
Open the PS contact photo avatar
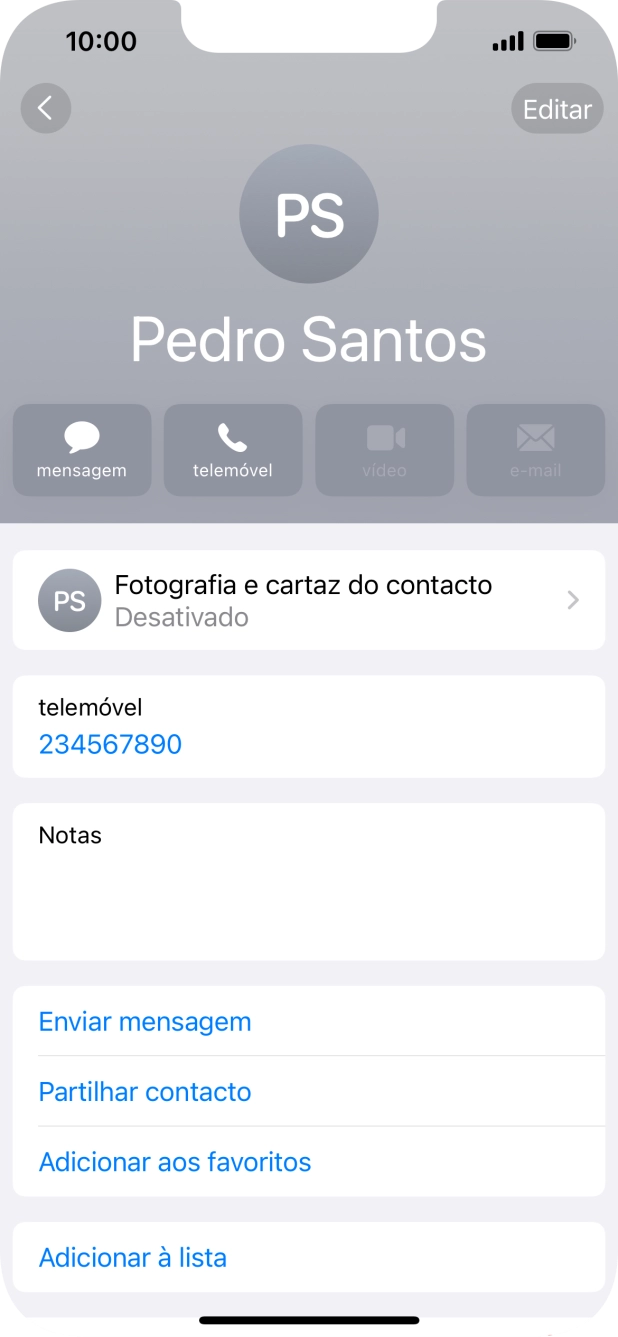[x=309, y=214]
